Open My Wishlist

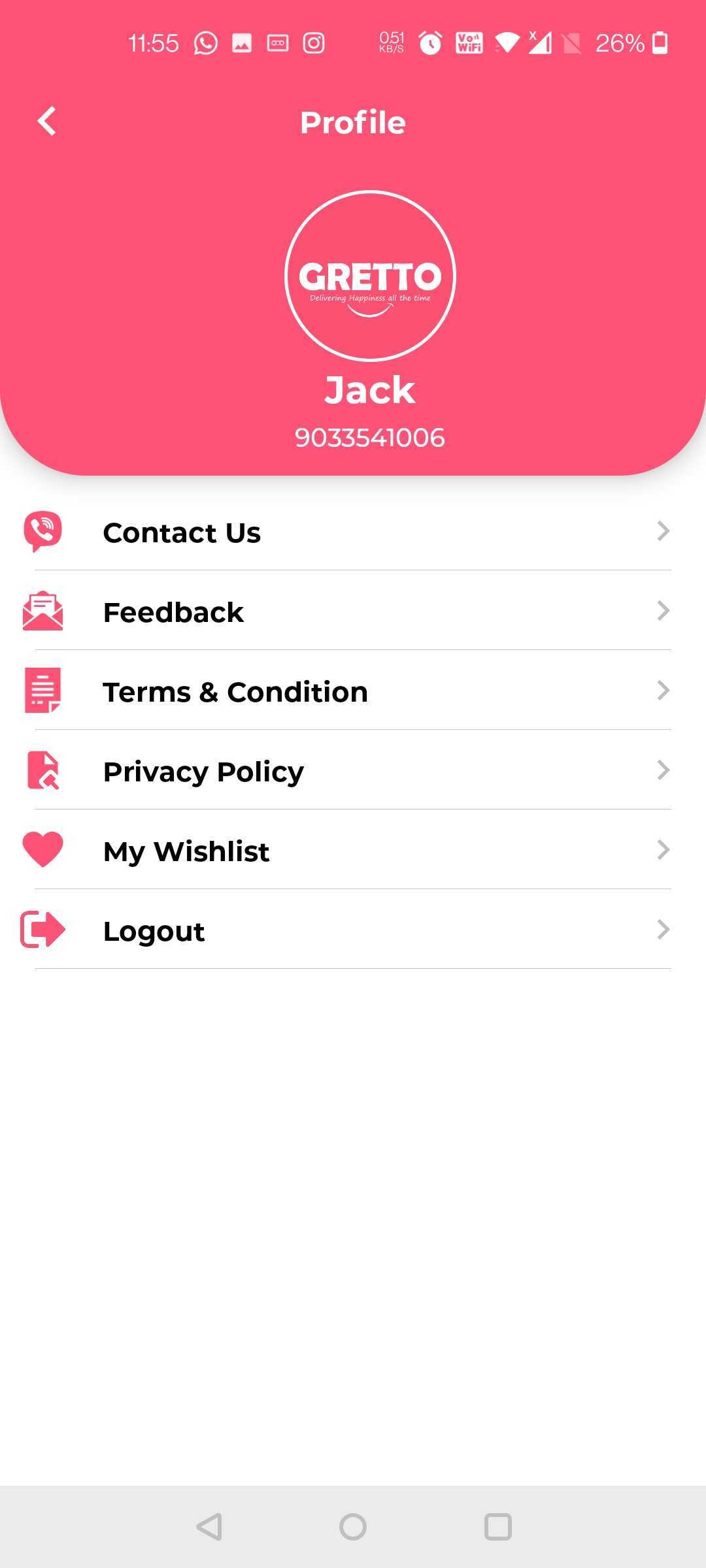[x=353, y=851]
